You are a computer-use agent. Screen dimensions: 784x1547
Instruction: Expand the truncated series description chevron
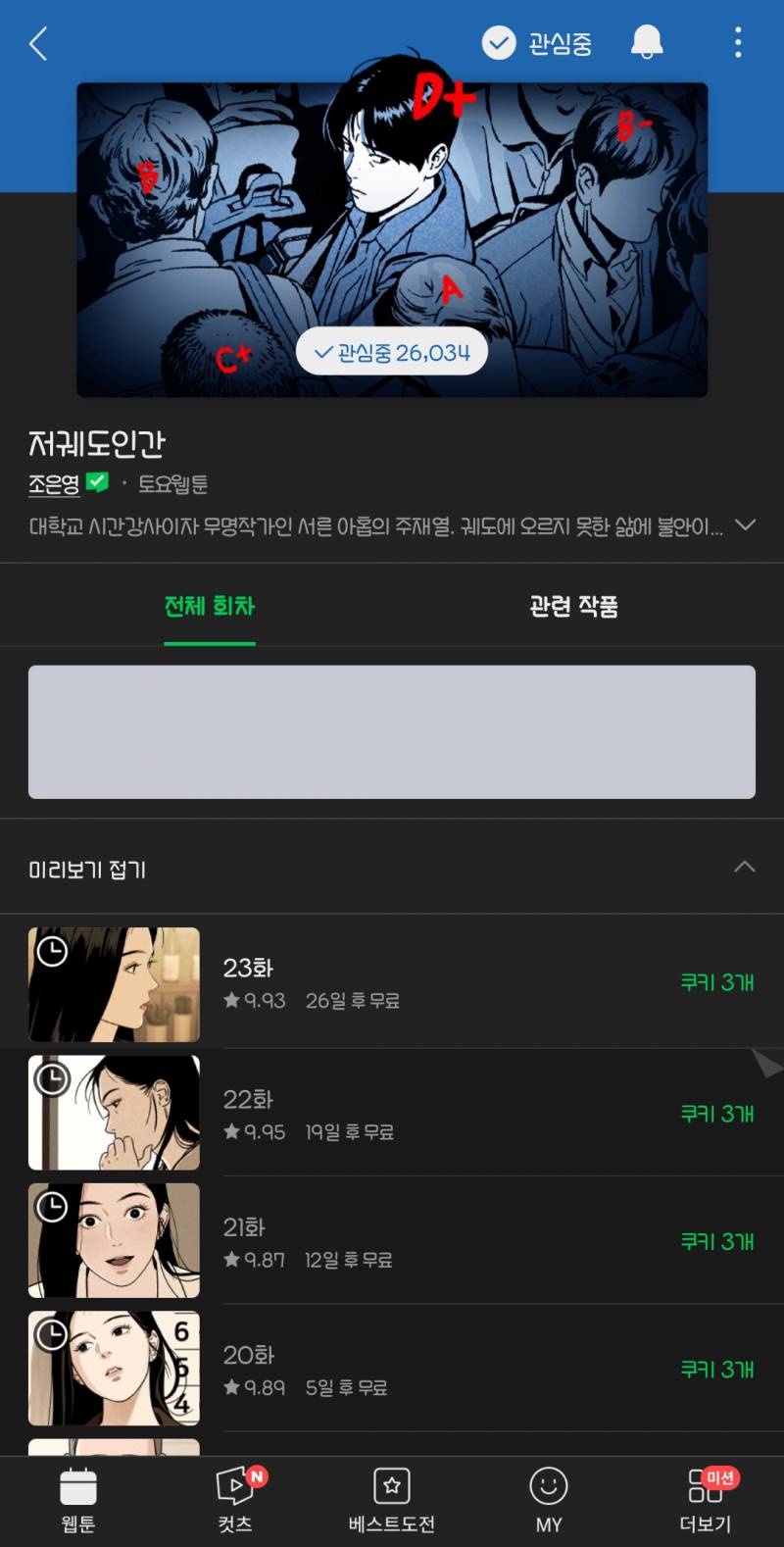[x=747, y=525]
